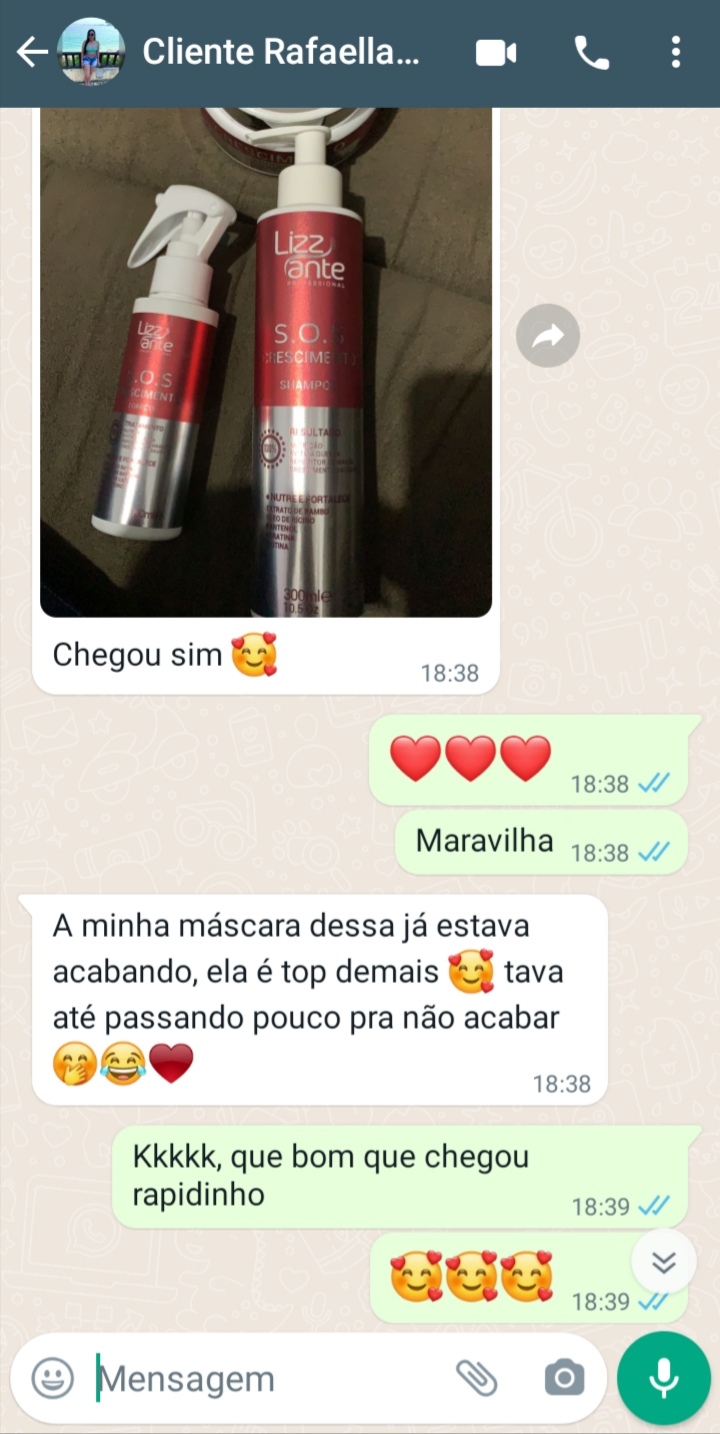Jump to the latest messages

point(664,1261)
